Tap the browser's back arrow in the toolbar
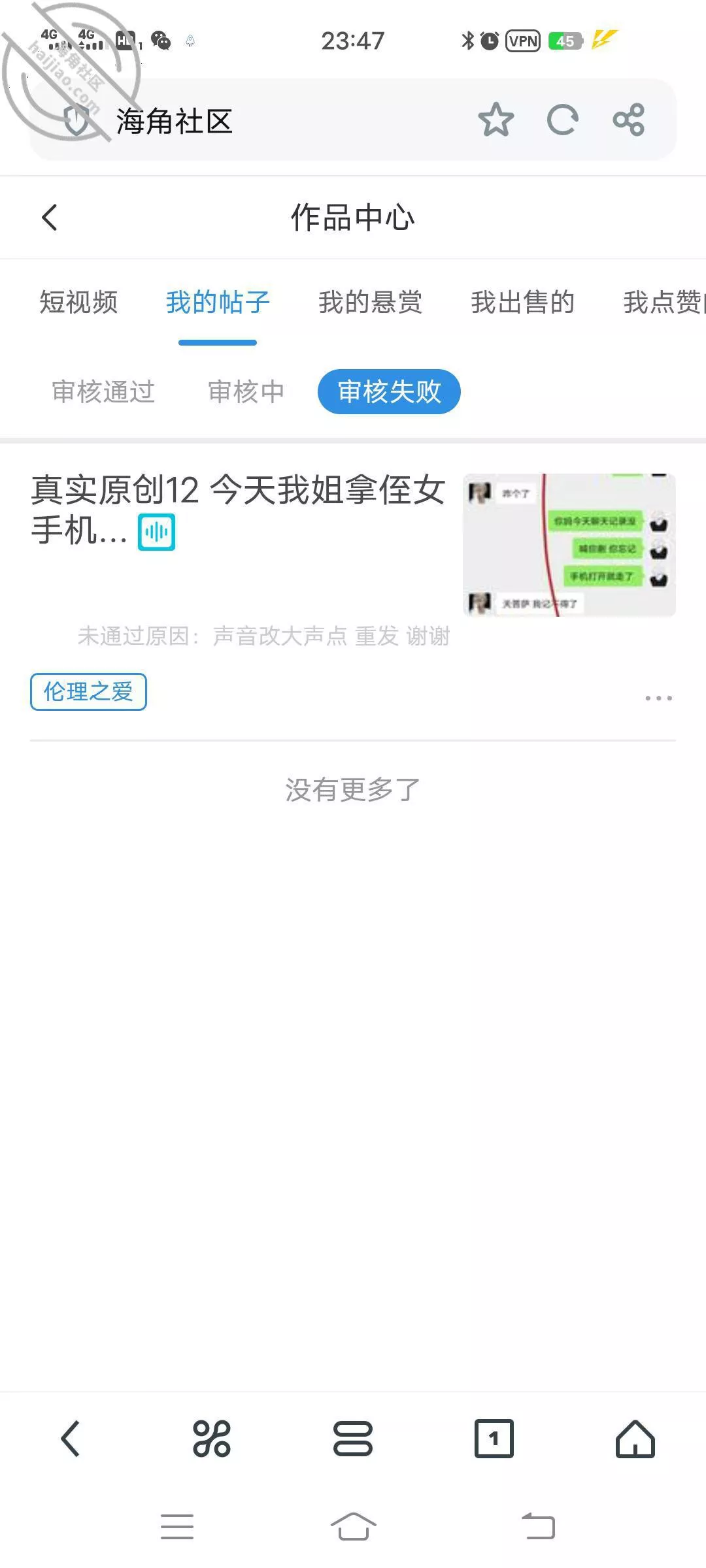 coord(71,1439)
